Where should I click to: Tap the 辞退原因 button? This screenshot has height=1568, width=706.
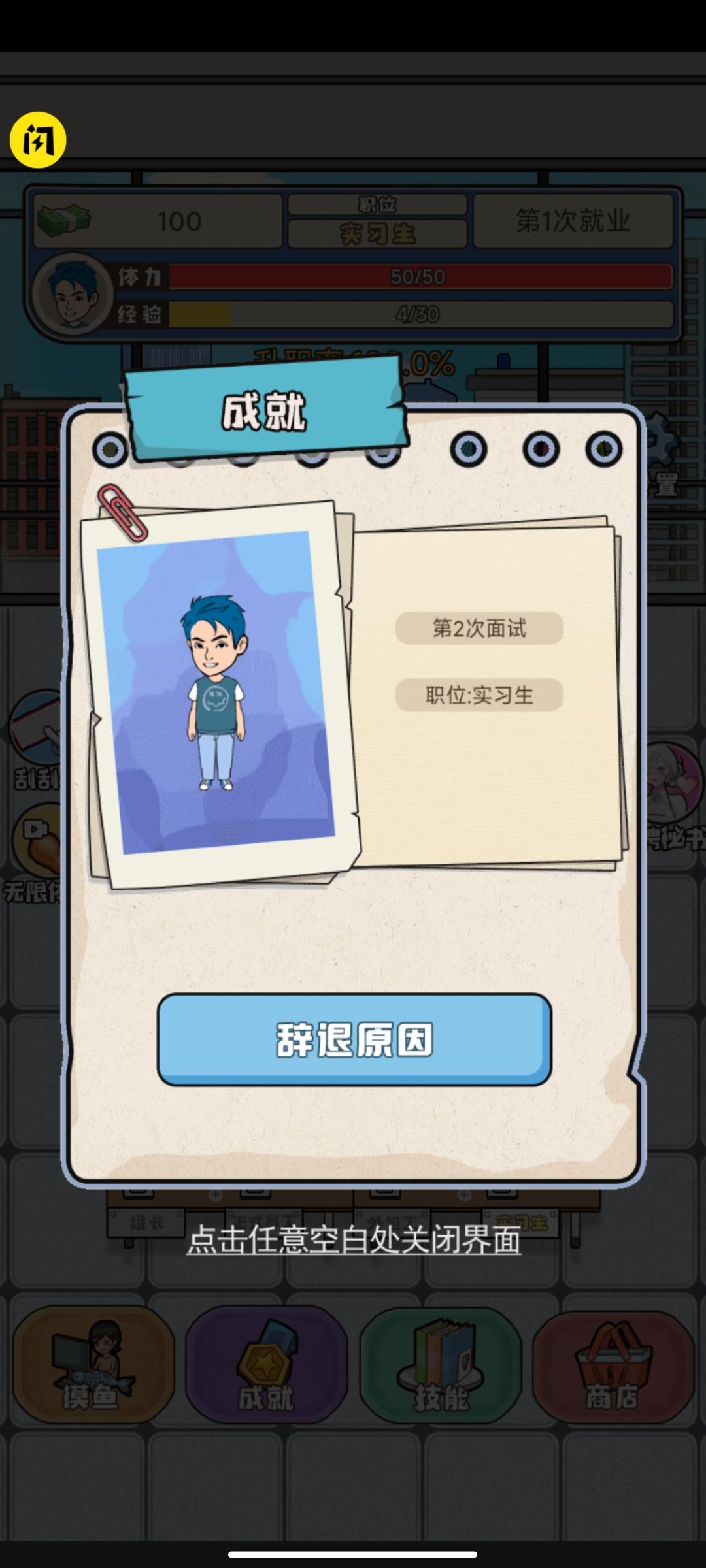(x=354, y=1039)
